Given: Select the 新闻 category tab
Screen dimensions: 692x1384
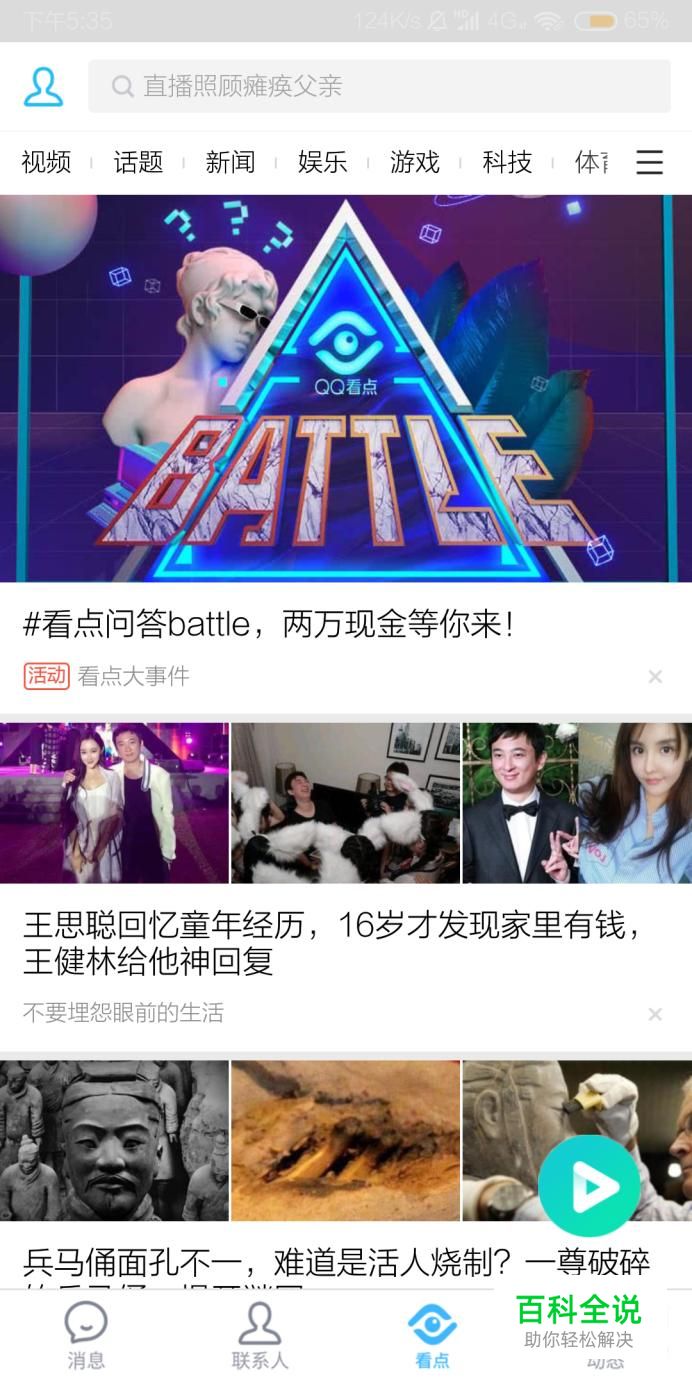Looking at the screenshot, I should pyautogui.click(x=230, y=162).
